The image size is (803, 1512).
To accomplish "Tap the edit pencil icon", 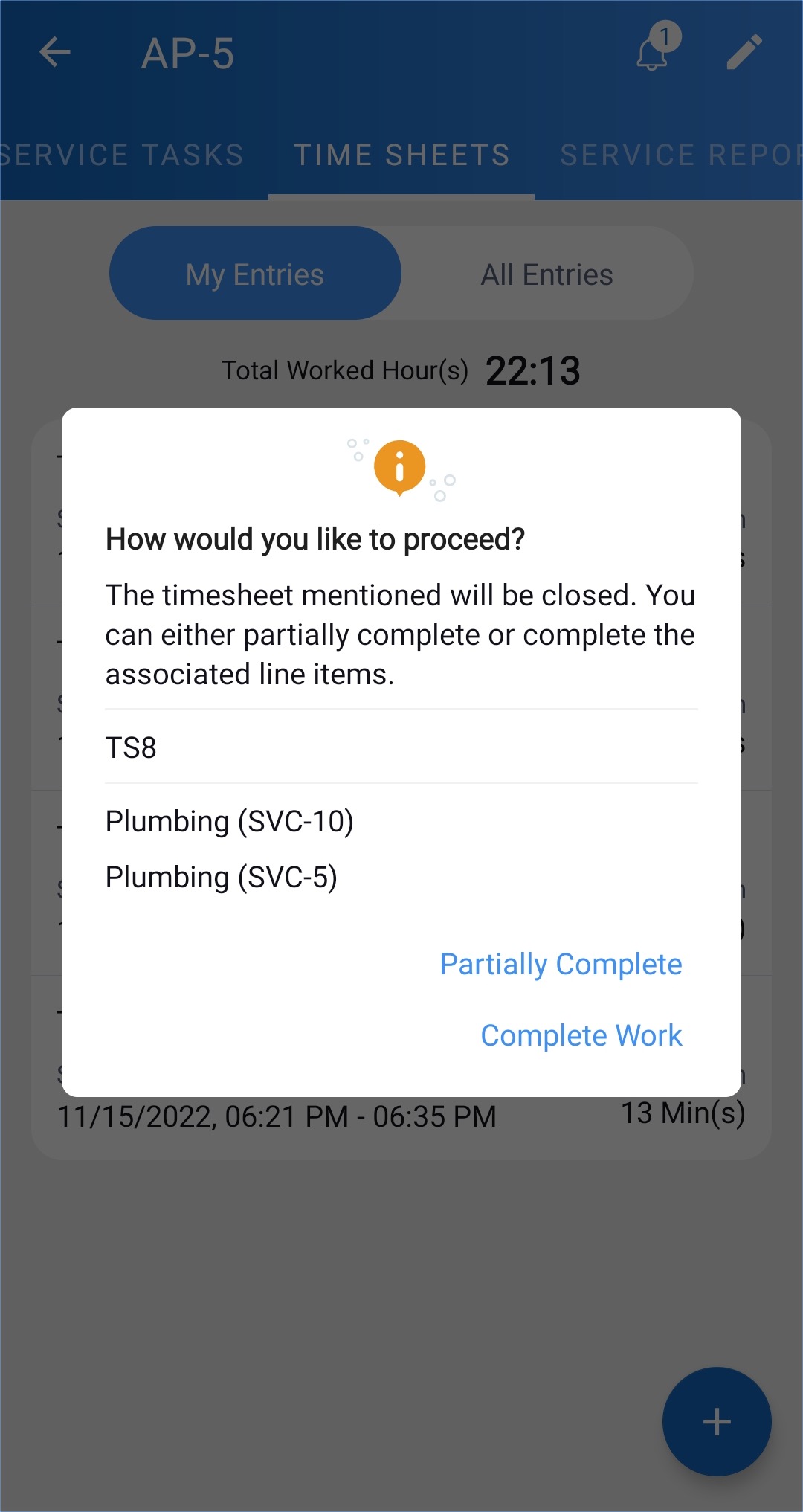I will click(x=744, y=53).
